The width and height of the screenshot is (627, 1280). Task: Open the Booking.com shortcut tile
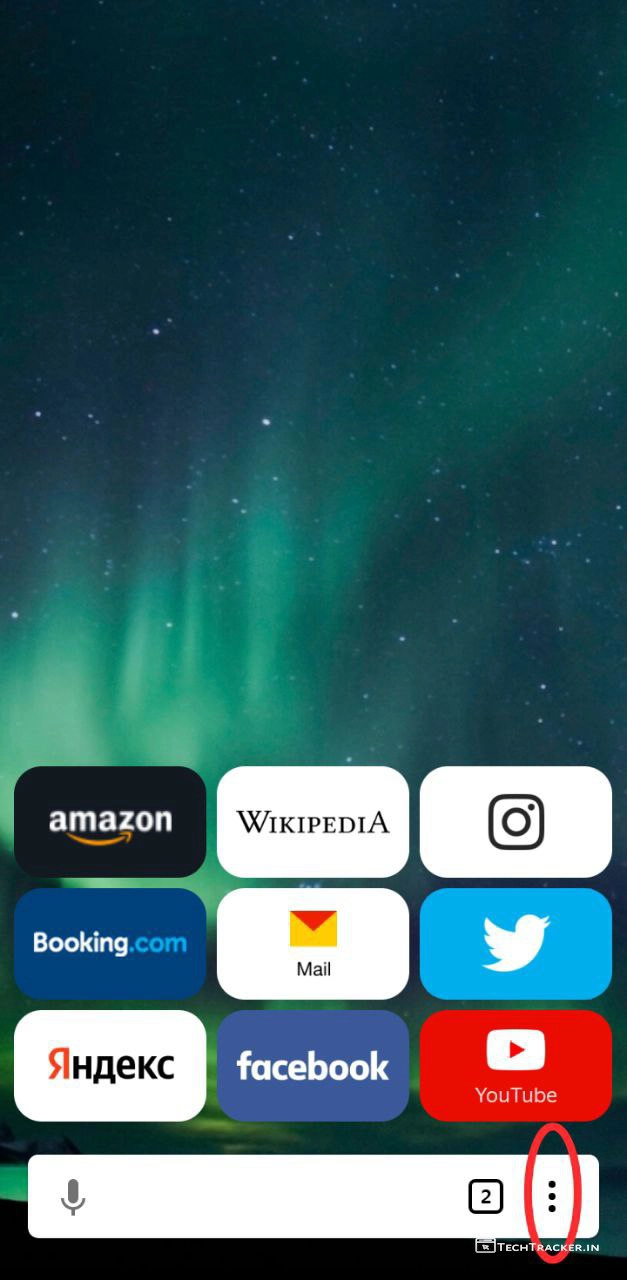click(110, 943)
